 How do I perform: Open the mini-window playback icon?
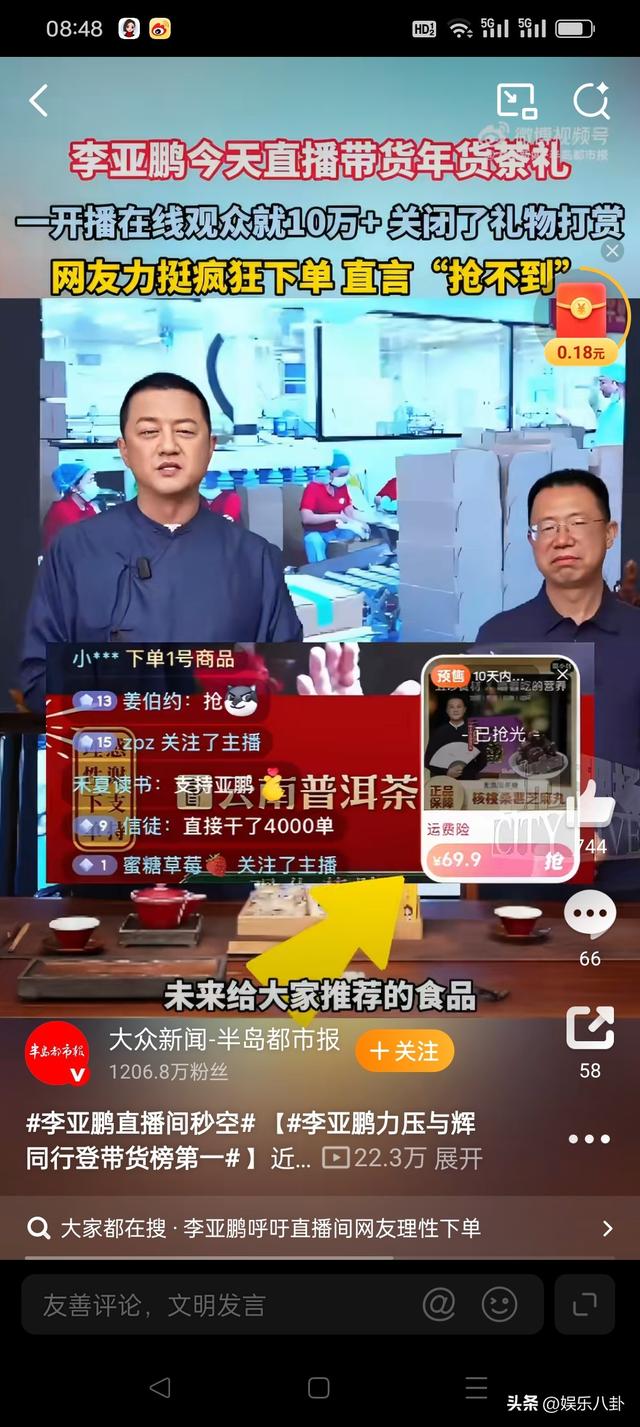point(516,101)
